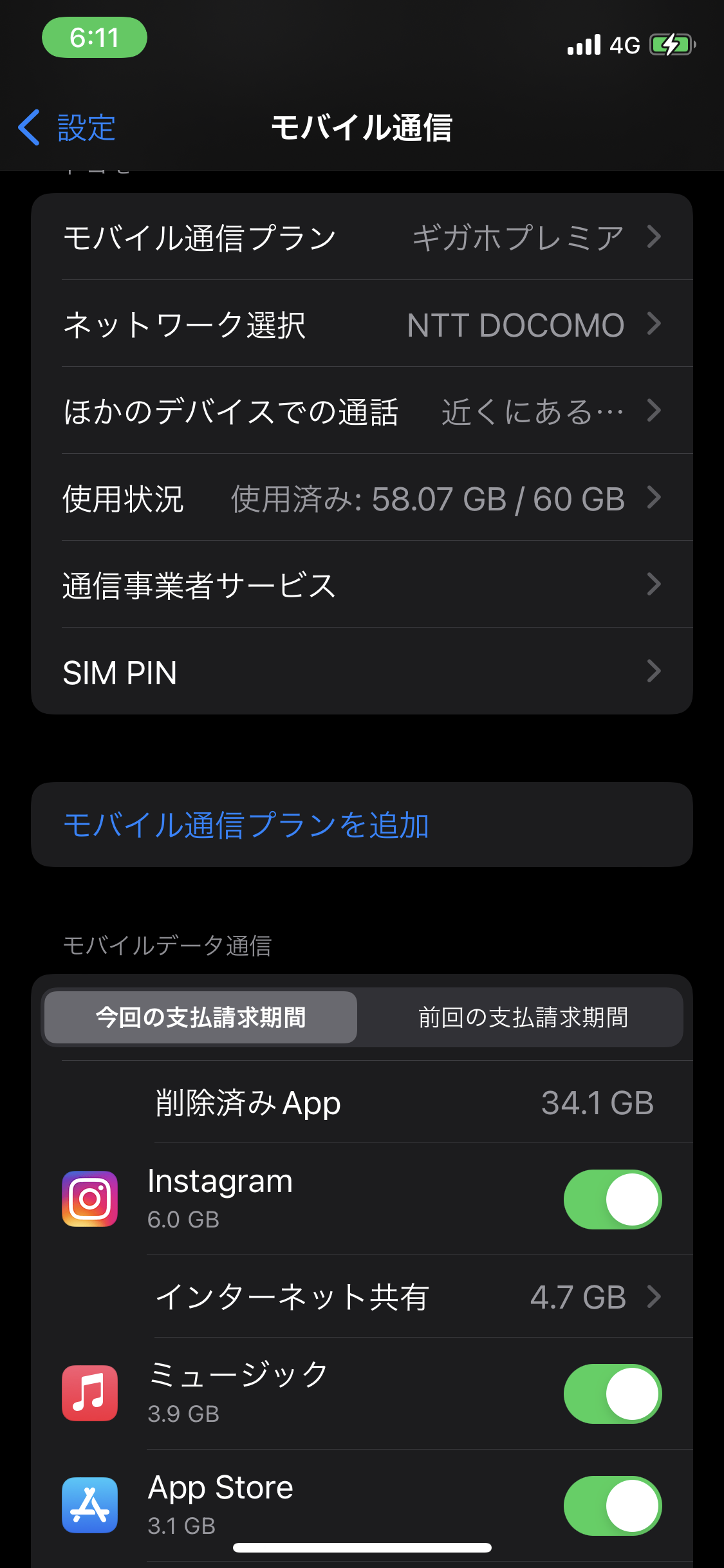Image resolution: width=724 pixels, height=1568 pixels.
Task: Disable mobile data for Instagram
Action: coord(612,1199)
